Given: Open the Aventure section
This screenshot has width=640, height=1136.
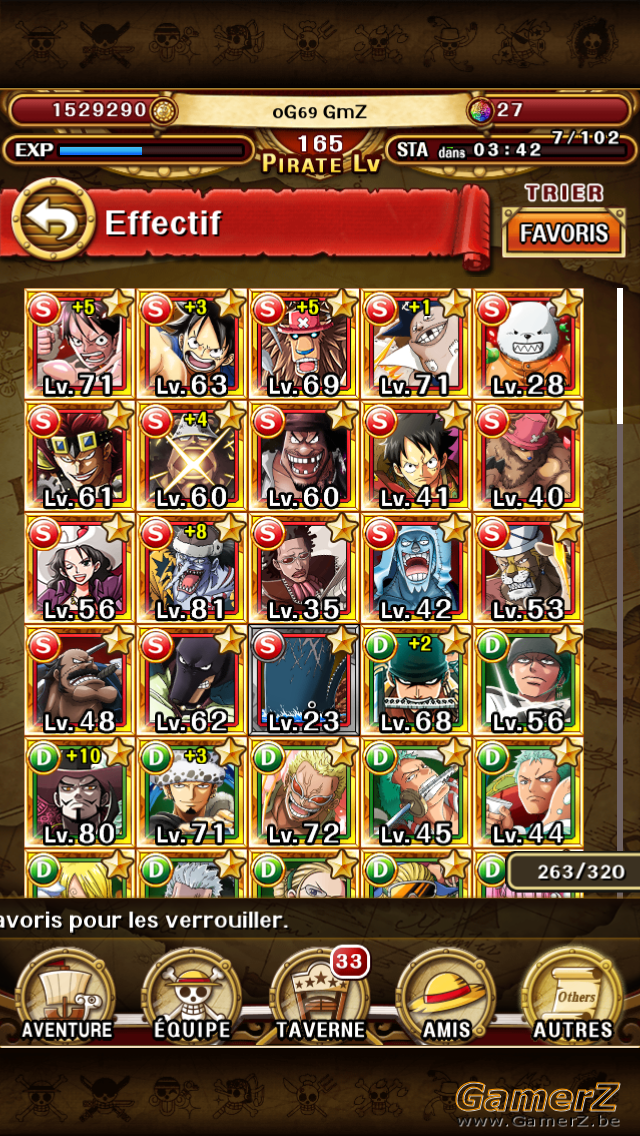Looking at the screenshot, I should pyautogui.click(x=66, y=995).
